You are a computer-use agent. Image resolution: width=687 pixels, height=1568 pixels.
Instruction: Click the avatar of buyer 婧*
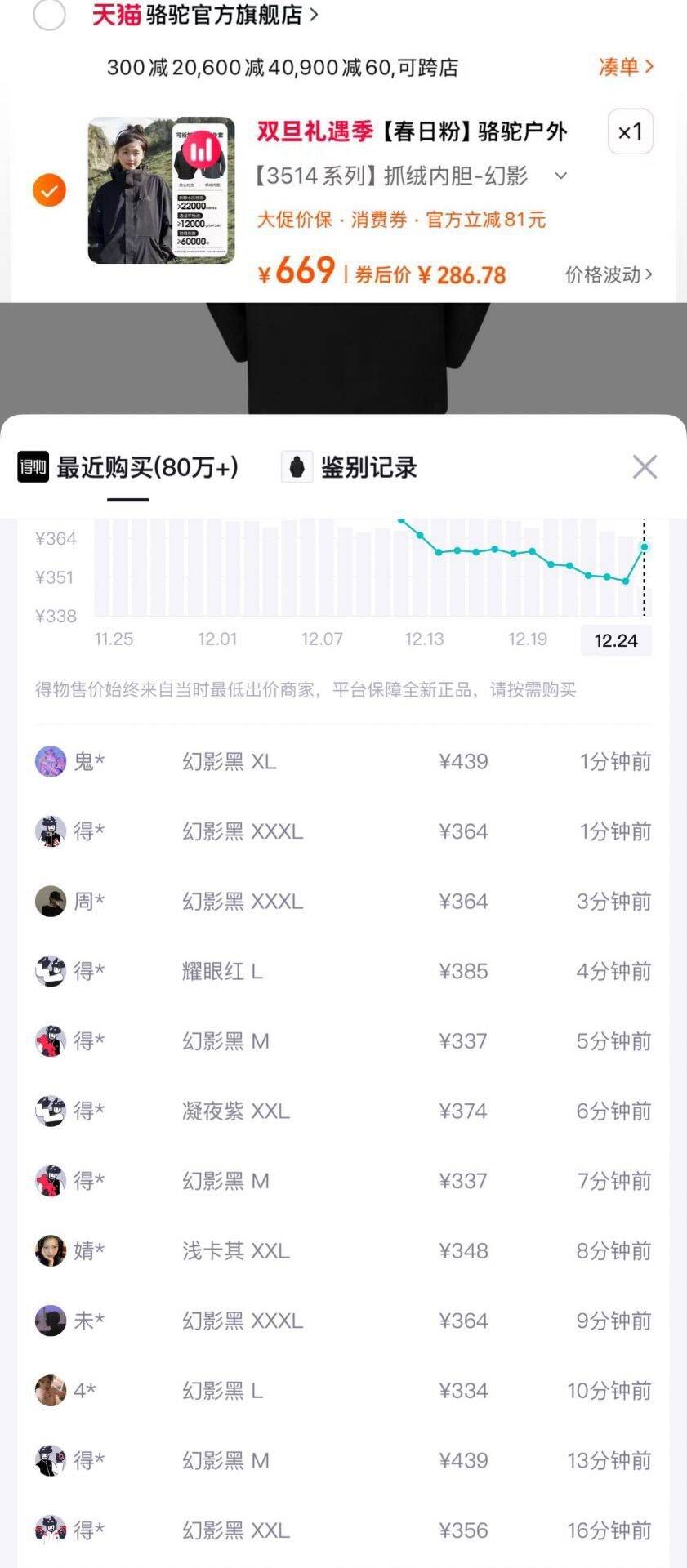50,1250
